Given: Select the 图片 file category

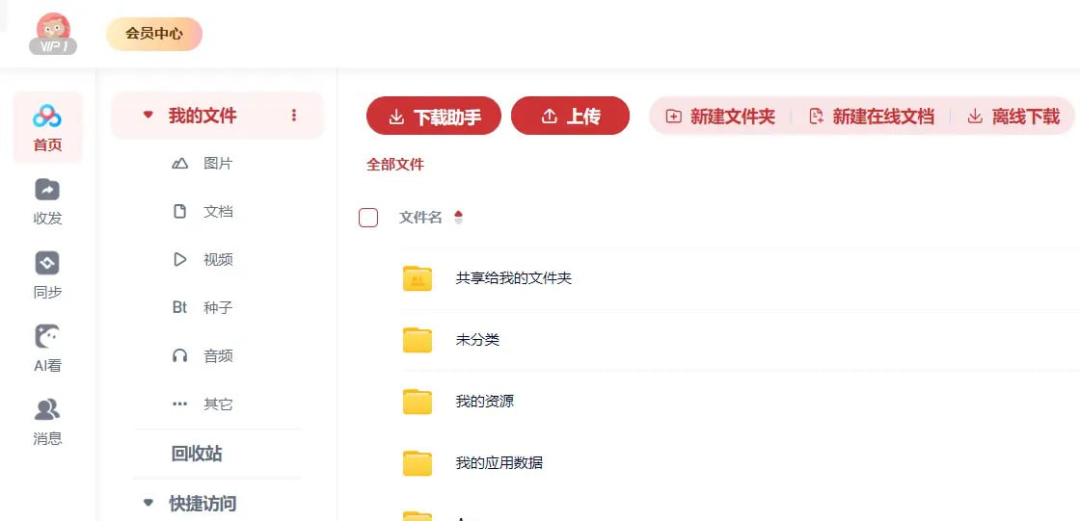Looking at the screenshot, I should click(217, 164).
